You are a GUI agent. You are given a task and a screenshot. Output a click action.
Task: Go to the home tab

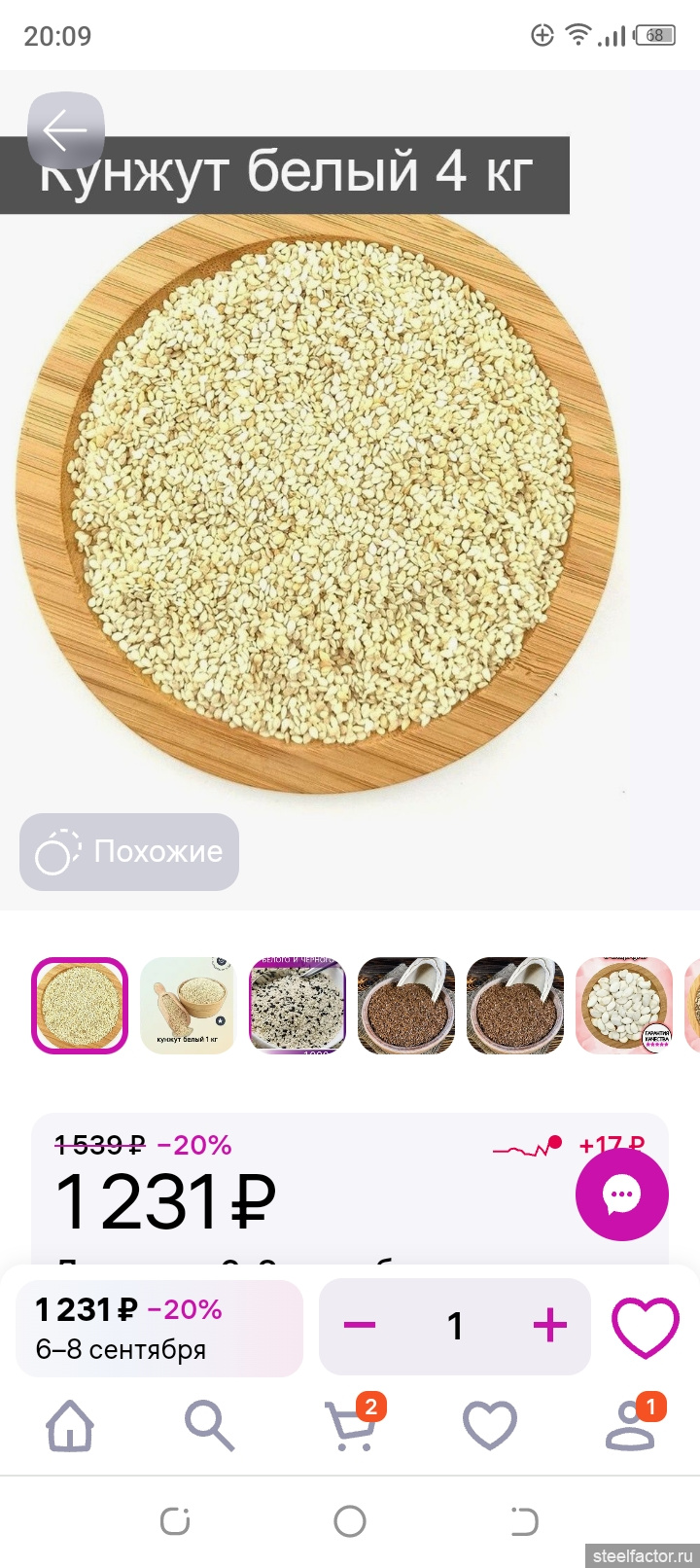(x=71, y=1427)
